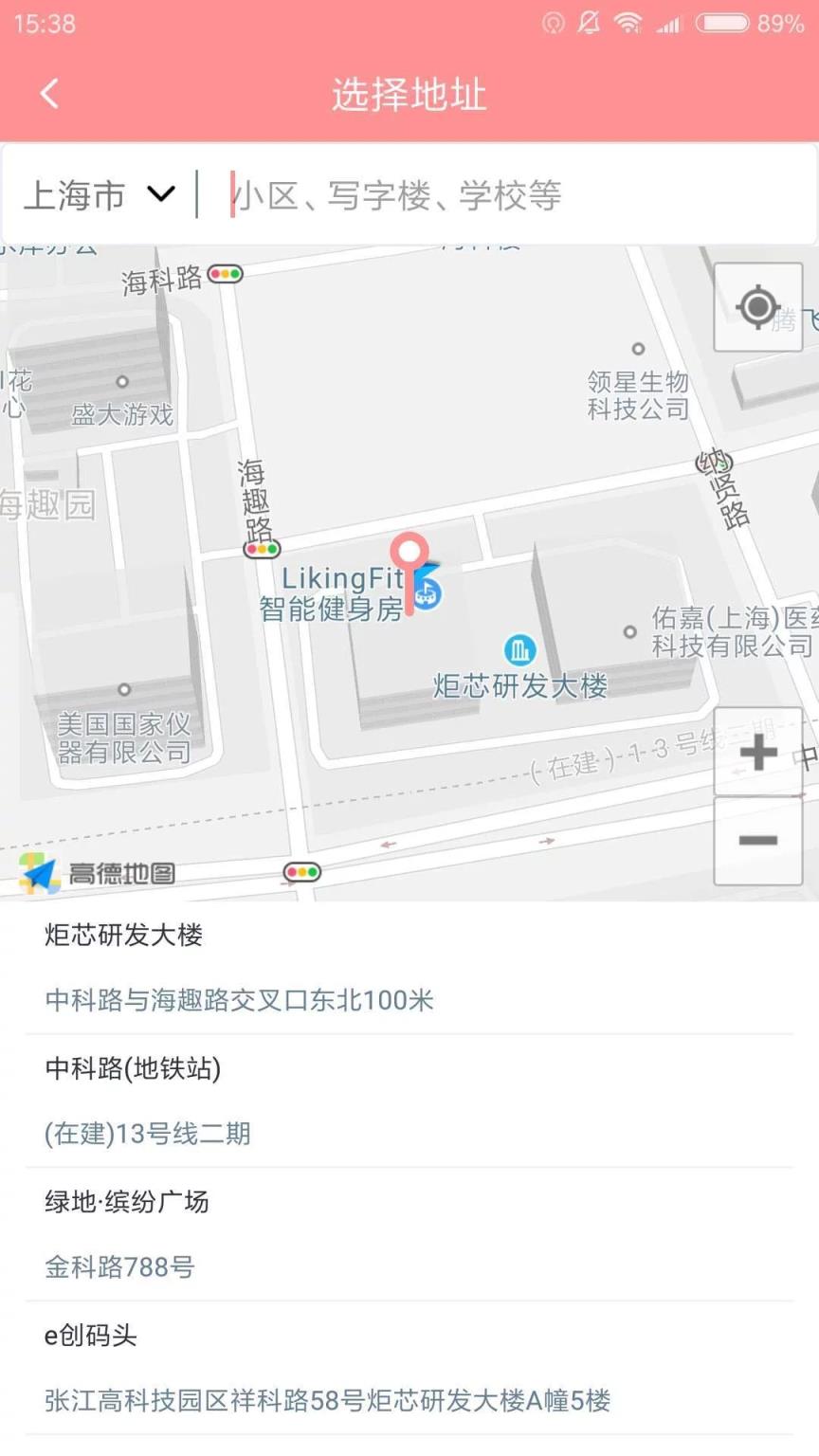The height and width of the screenshot is (1456, 819).
Task: Select 中科路(地铁站) from the suggestions
Action: click(131, 1069)
